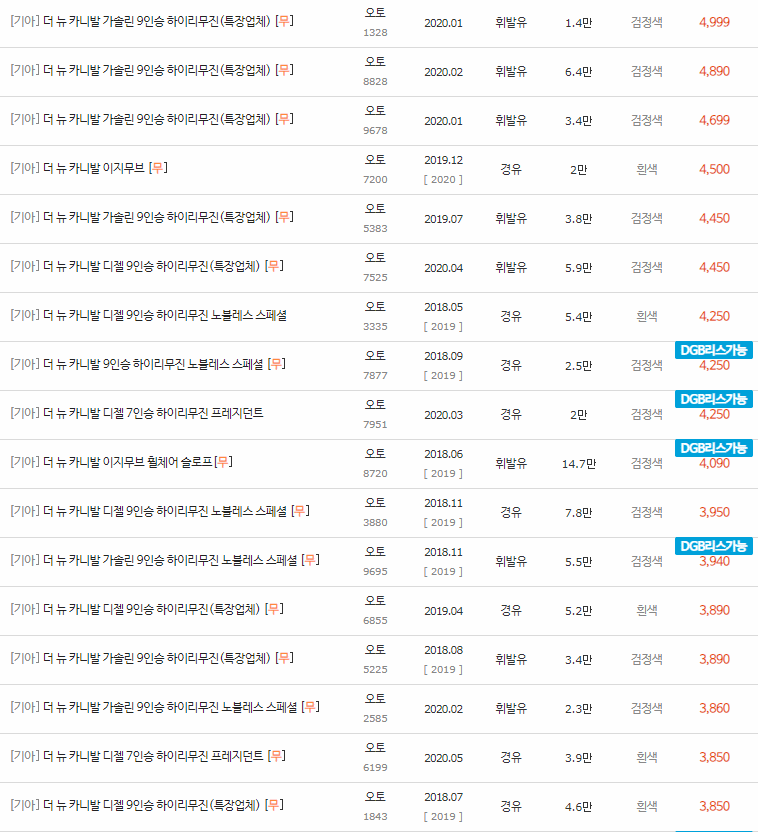Click [무] badge on bottom 디젤 특장업체 priced 3,850
The width and height of the screenshot is (758, 832).
[x=273, y=804]
